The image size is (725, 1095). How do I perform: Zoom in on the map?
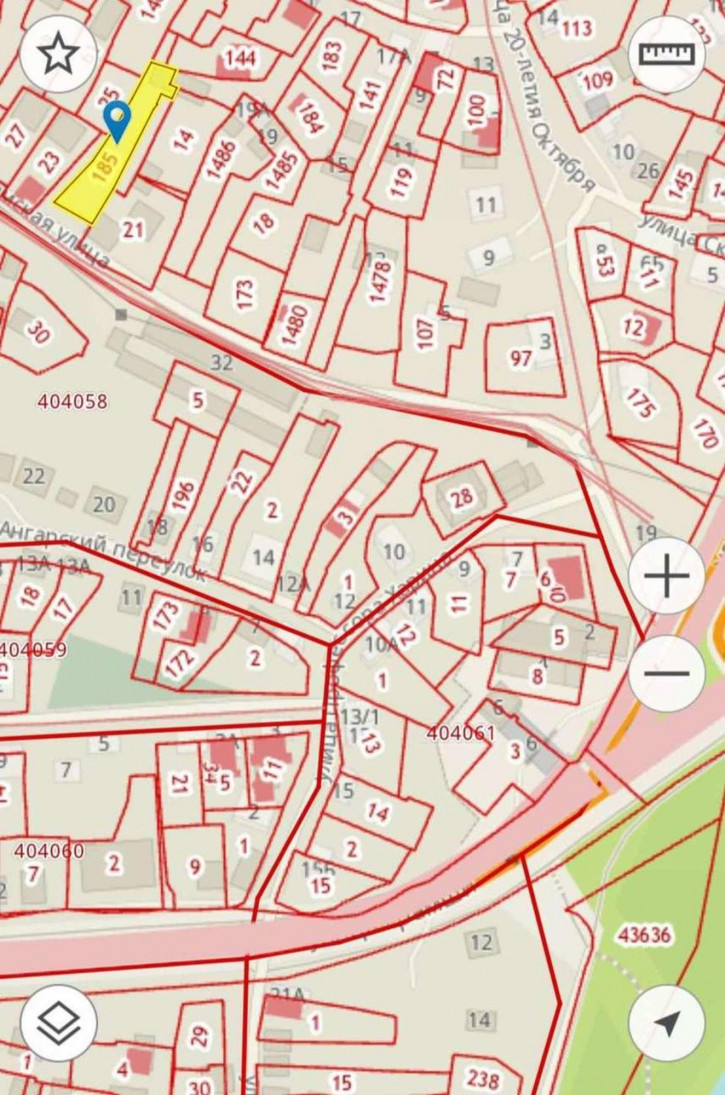tap(667, 576)
